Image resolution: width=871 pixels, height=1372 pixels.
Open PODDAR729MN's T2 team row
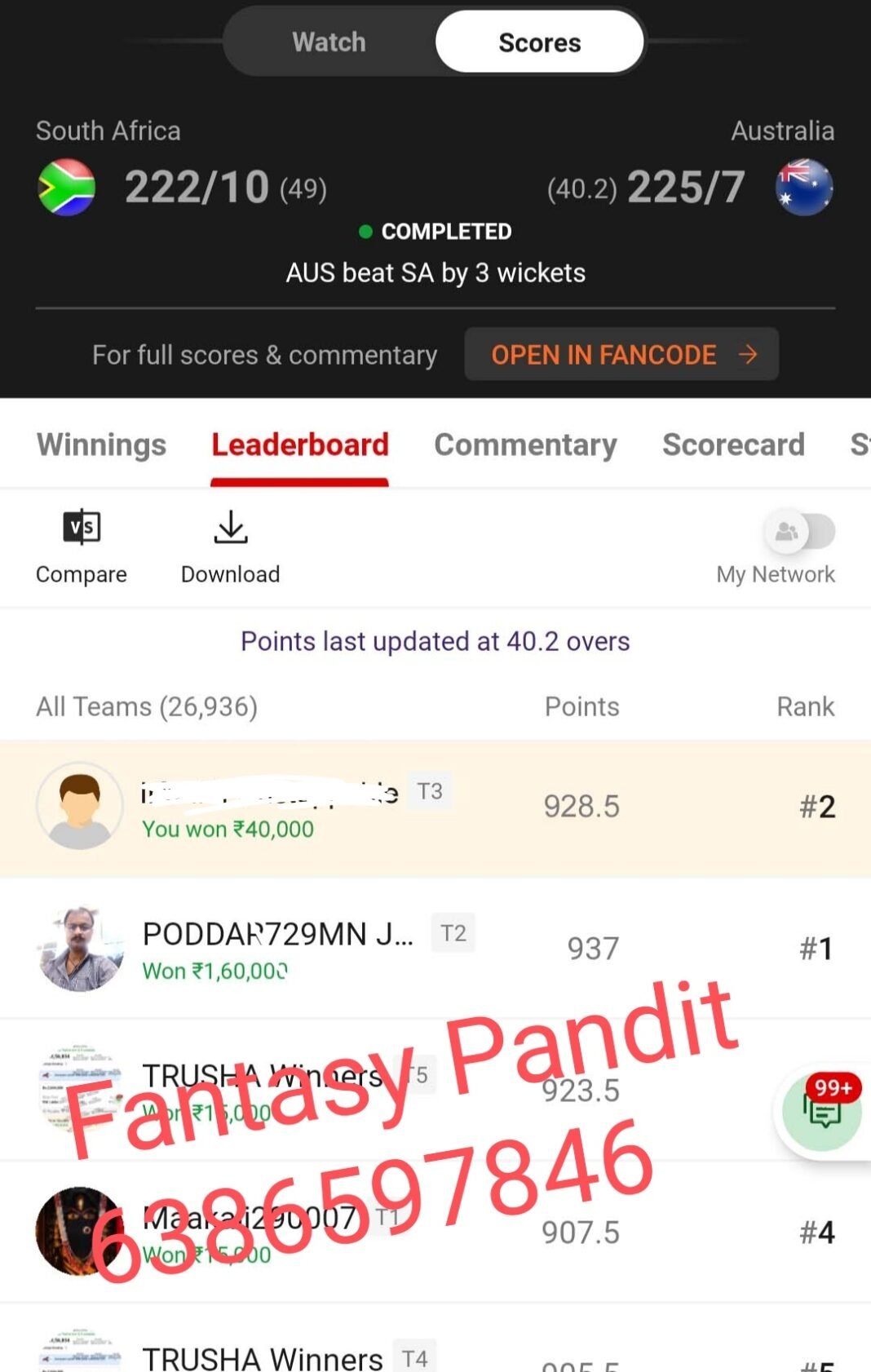[435, 949]
